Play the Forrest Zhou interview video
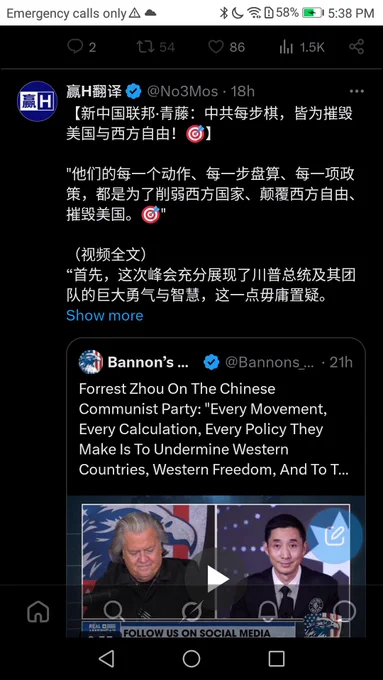 pyautogui.click(x=216, y=578)
